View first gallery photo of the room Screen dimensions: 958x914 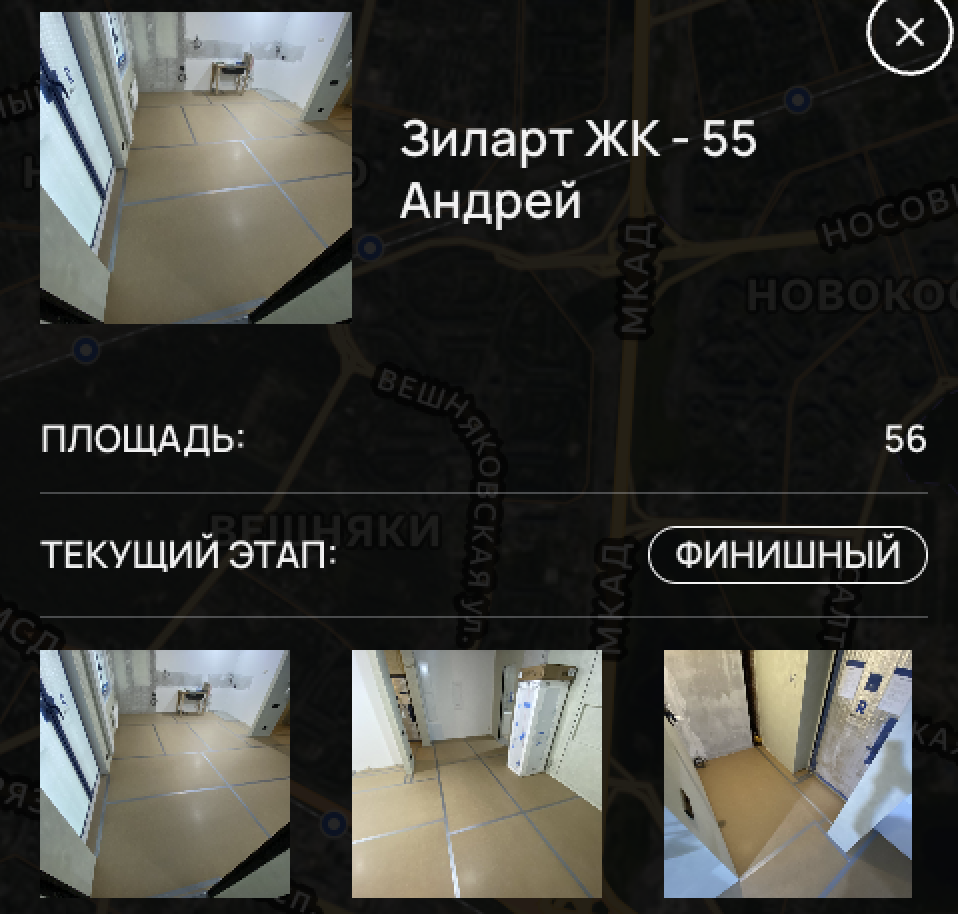coord(165,774)
